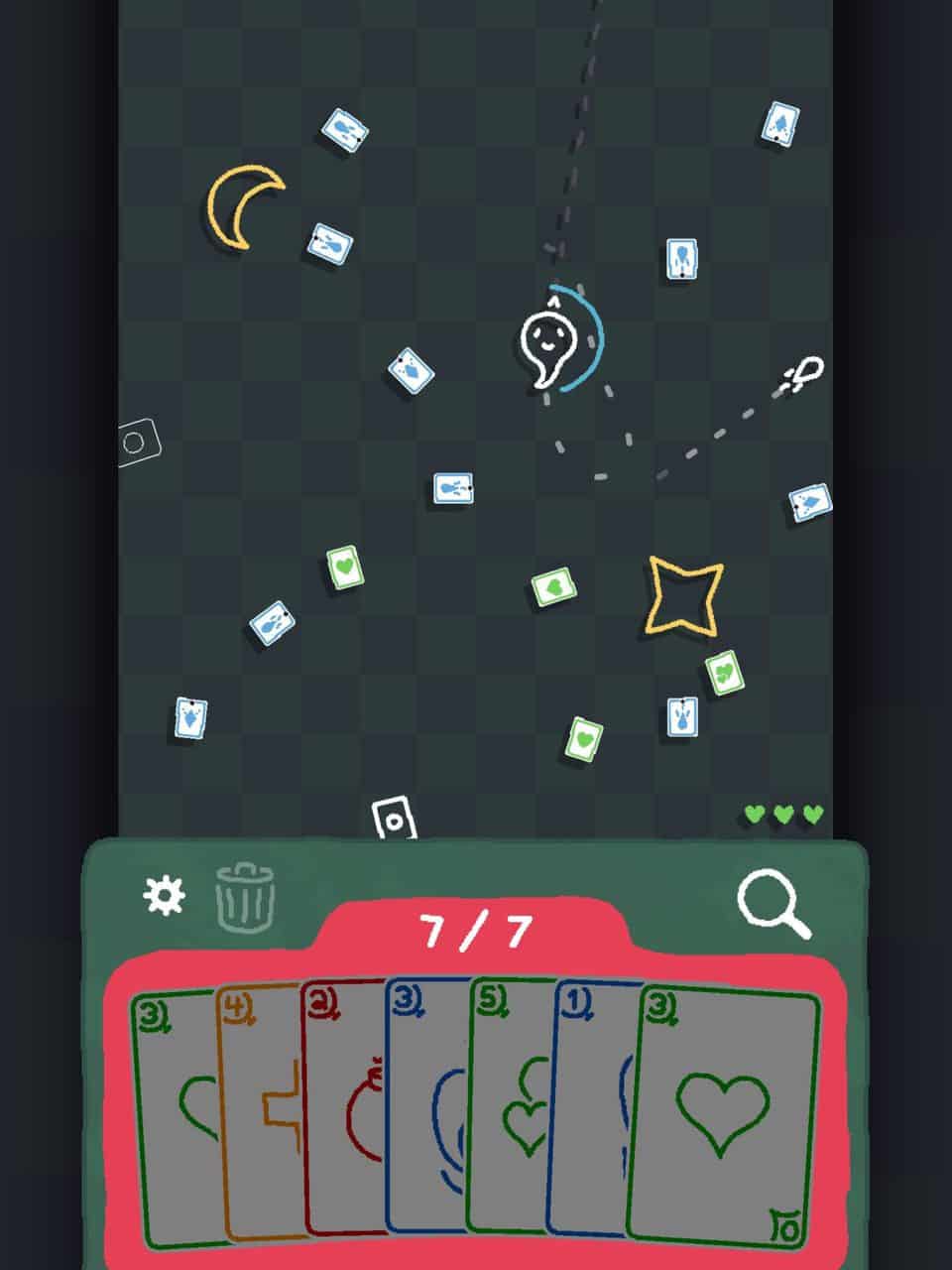Tap the trash can icon
This screenshot has width=952, height=1270.
[x=244, y=897]
